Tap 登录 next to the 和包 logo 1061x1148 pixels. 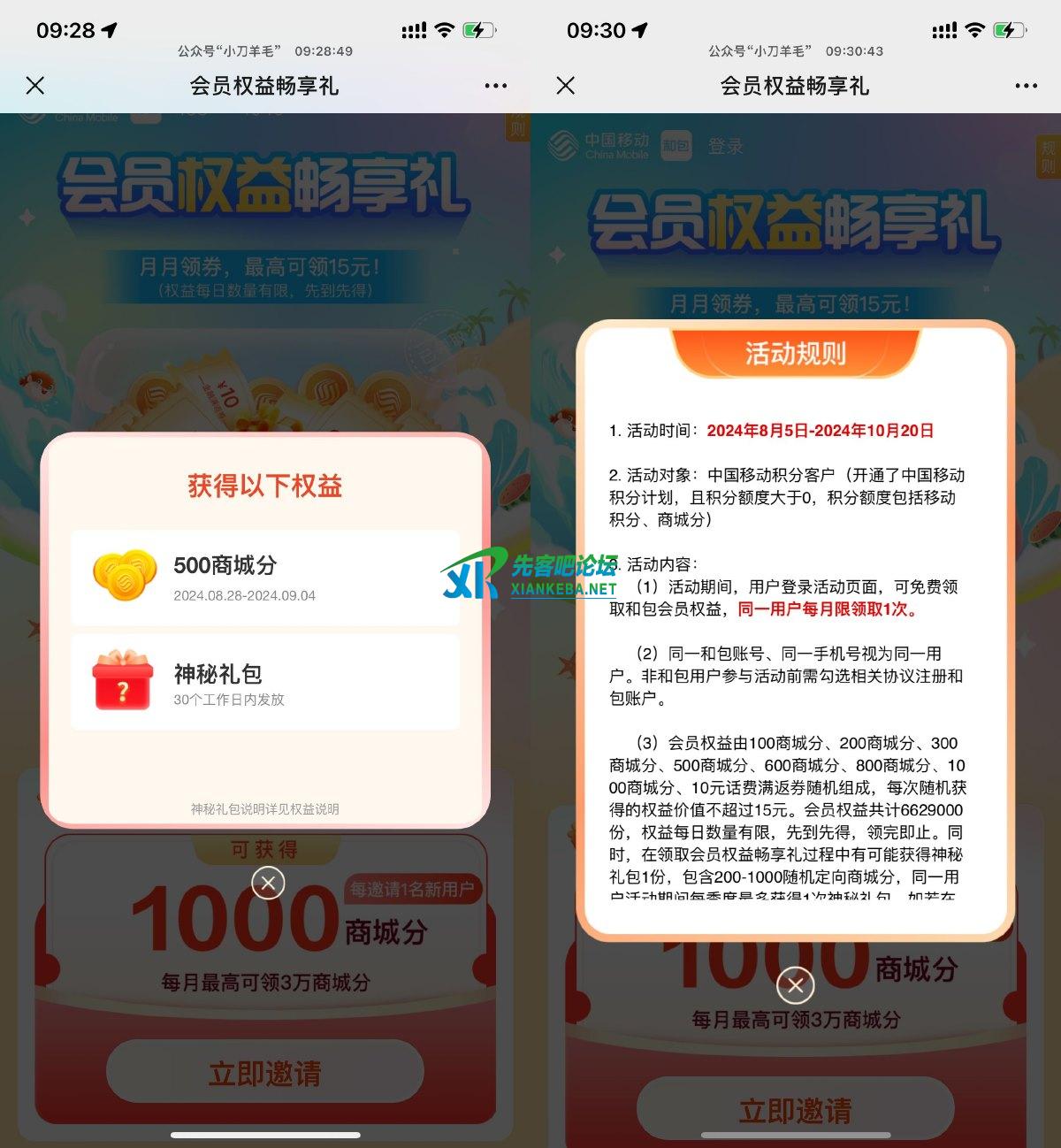pos(725,146)
